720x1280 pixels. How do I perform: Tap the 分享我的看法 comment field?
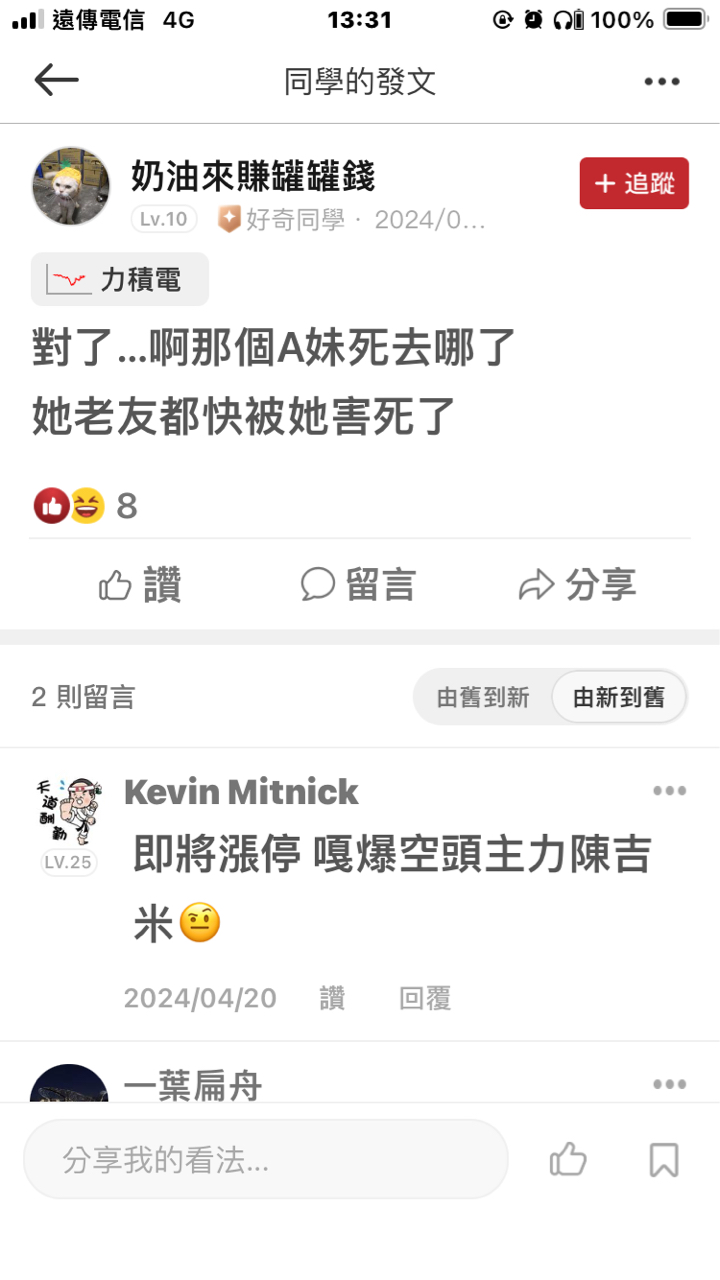(x=266, y=1160)
